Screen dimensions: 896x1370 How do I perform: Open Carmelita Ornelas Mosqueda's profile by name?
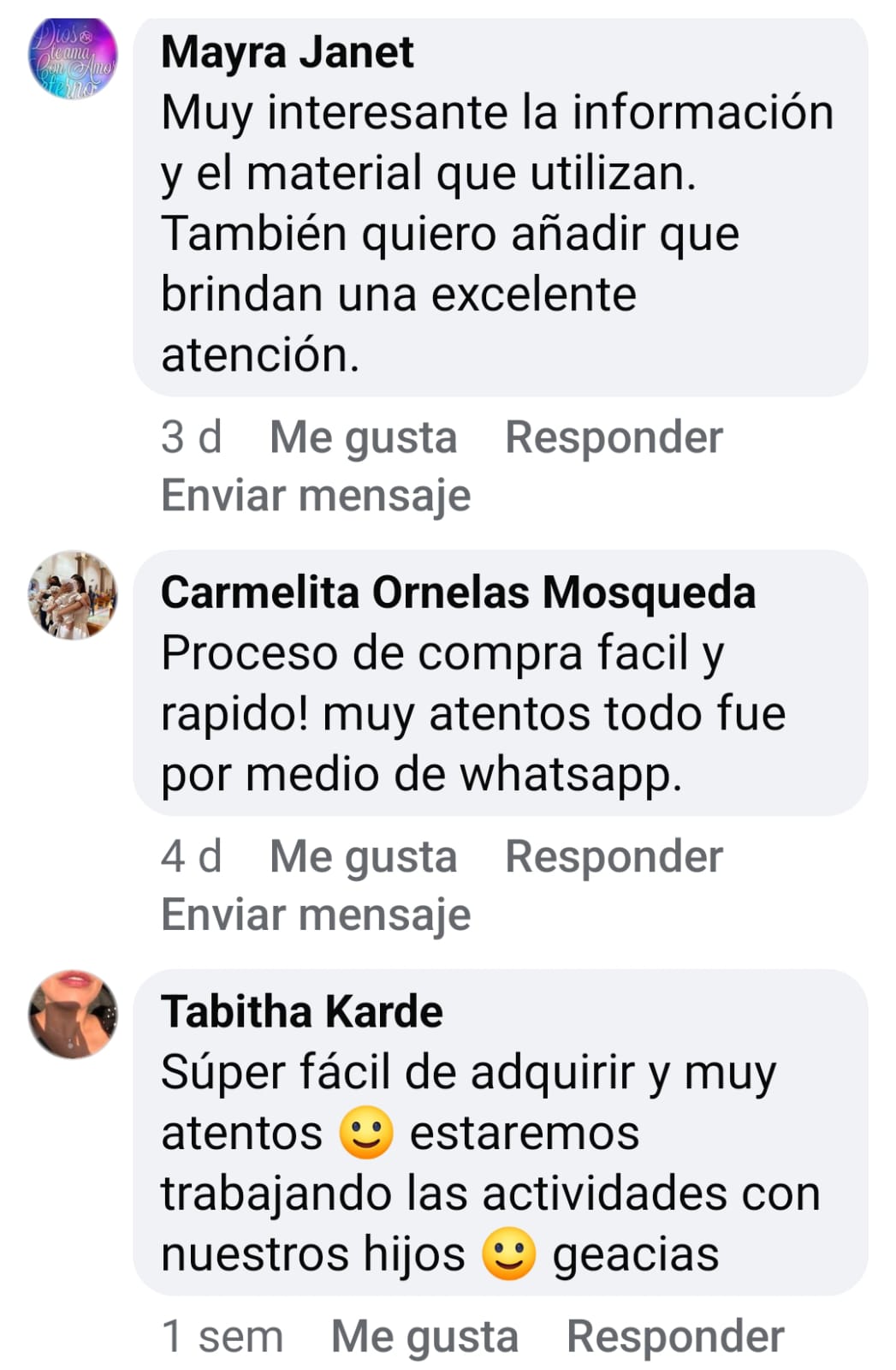(458, 593)
